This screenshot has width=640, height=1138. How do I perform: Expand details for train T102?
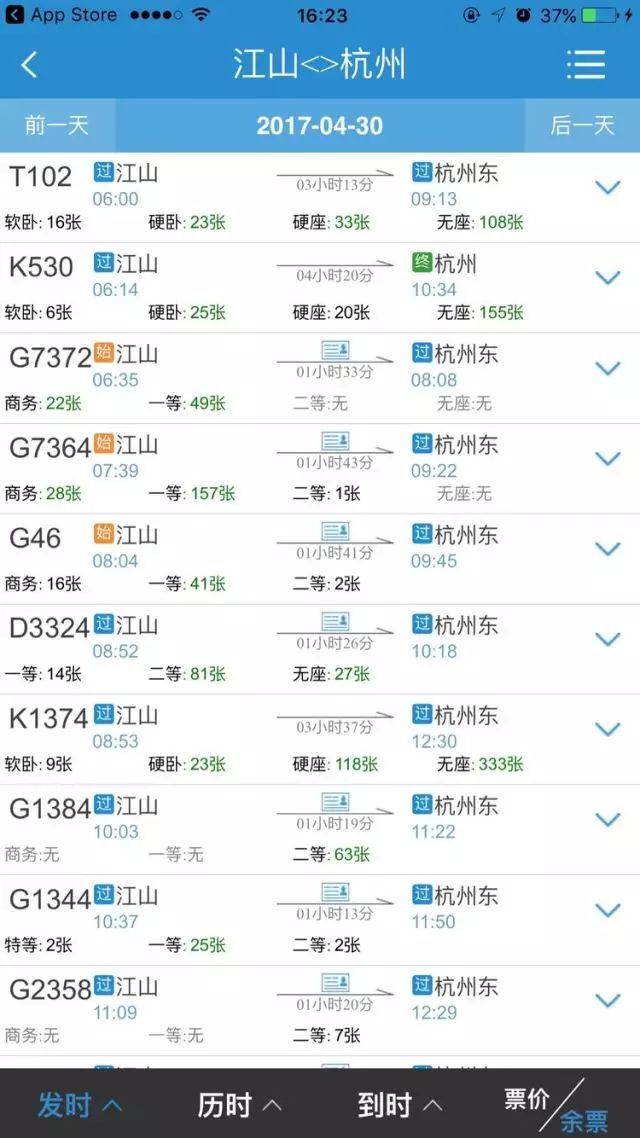607,187
